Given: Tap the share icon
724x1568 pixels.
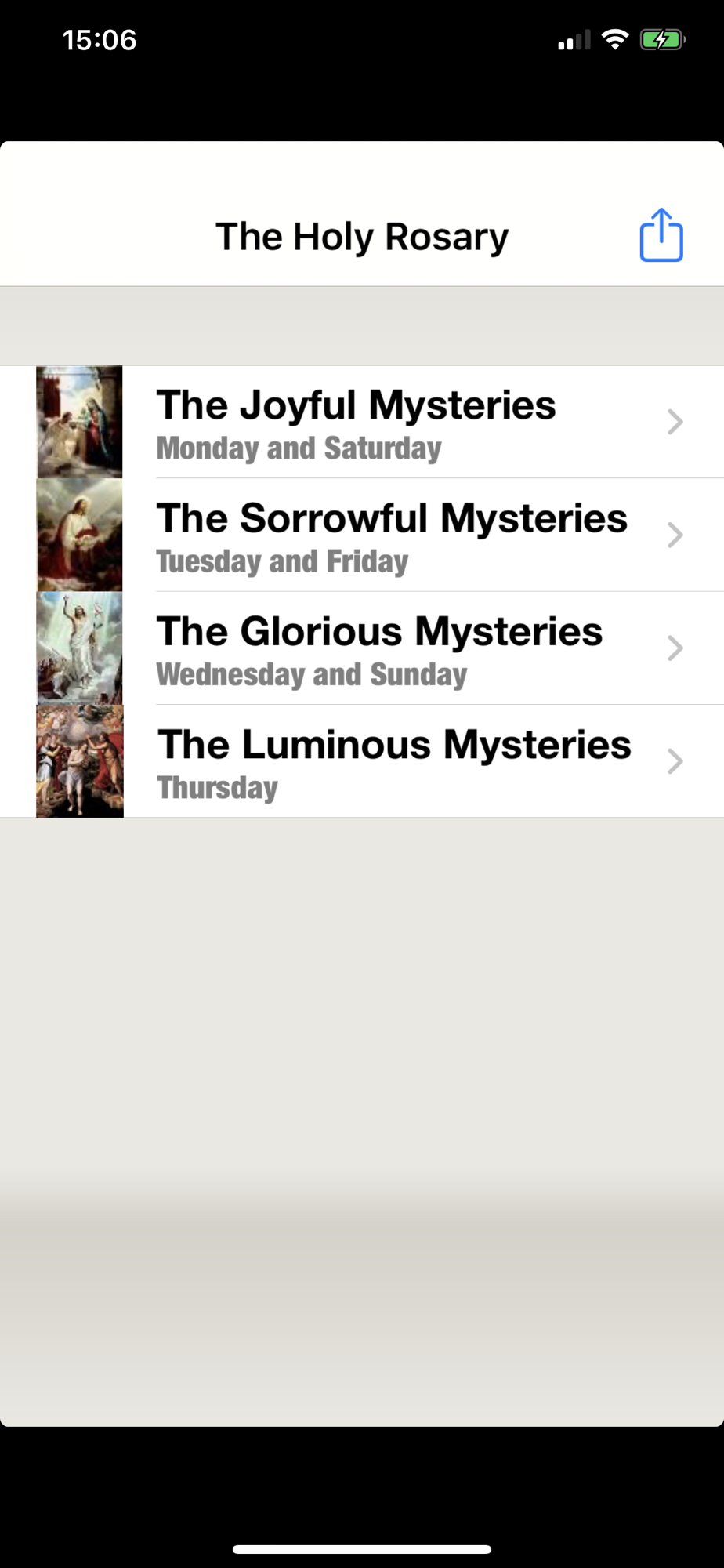Looking at the screenshot, I should [661, 235].
